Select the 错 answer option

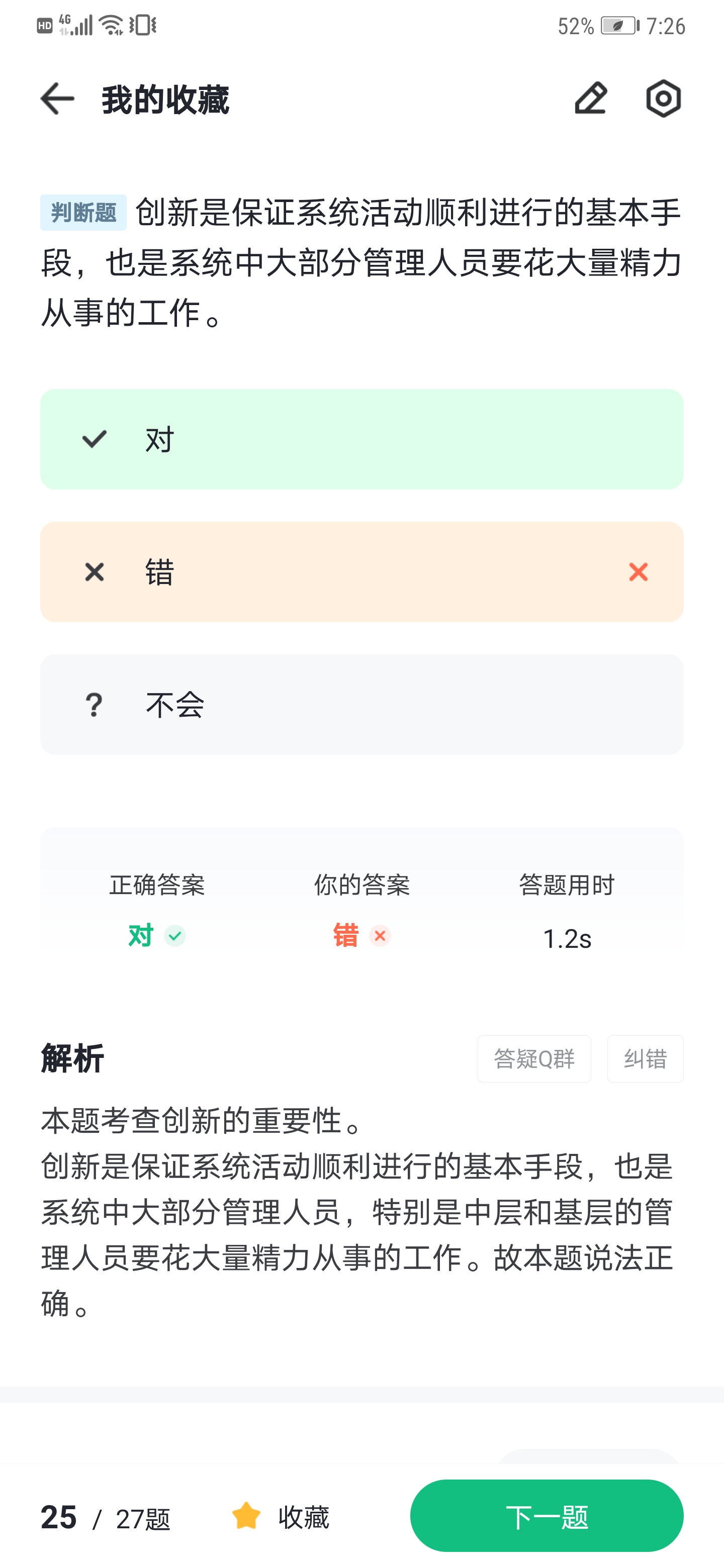361,571
